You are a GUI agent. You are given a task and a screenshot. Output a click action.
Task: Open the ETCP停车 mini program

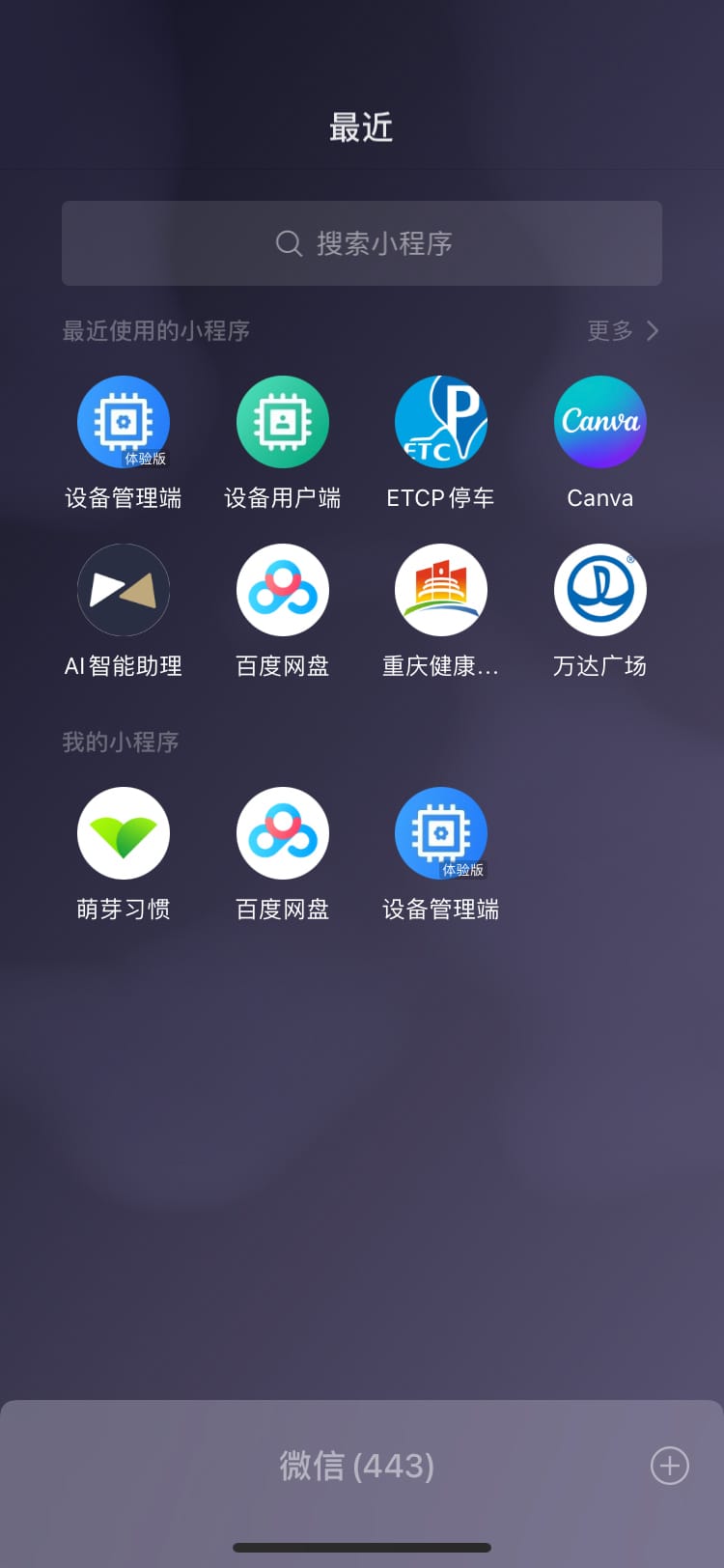pos(441,423)
